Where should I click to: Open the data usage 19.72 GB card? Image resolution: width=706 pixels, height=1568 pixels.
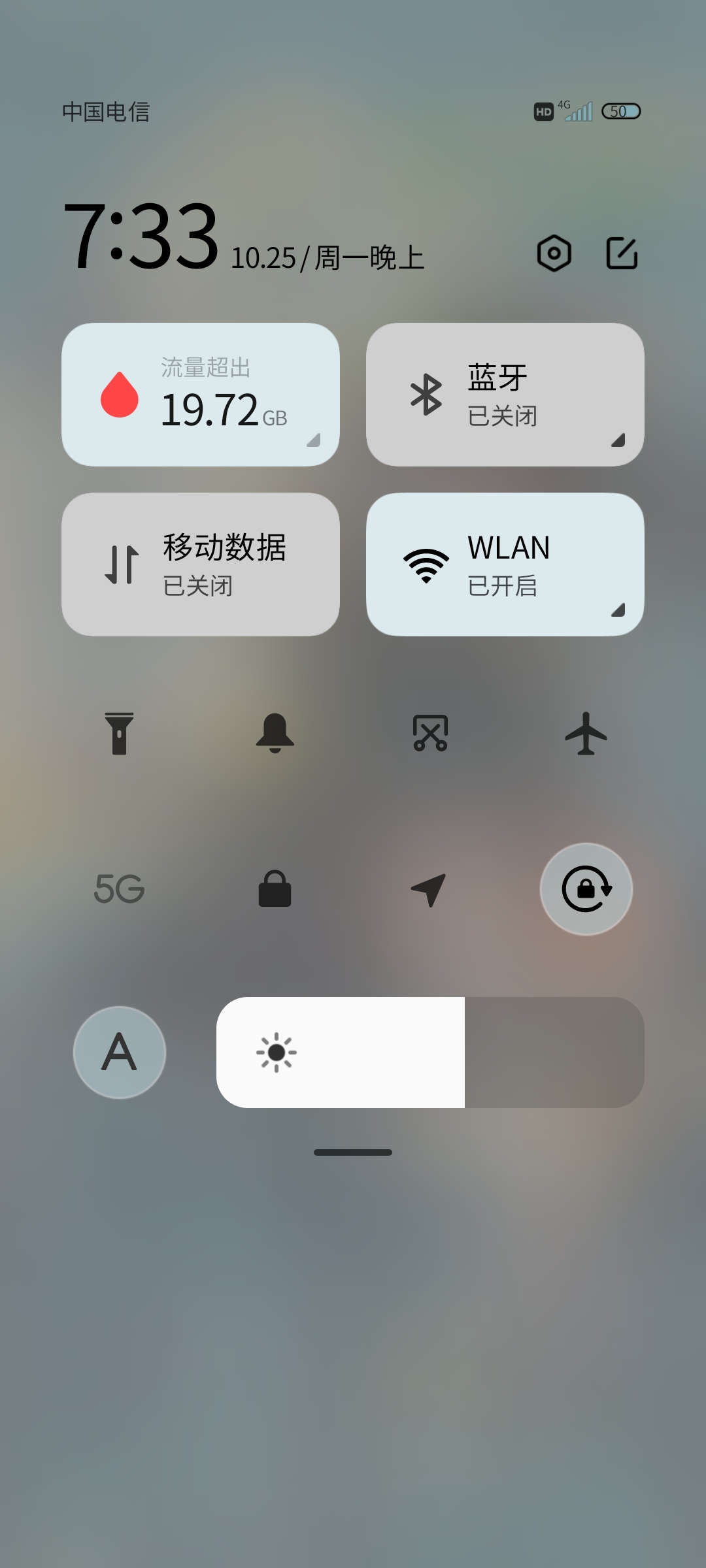[201, 395]
